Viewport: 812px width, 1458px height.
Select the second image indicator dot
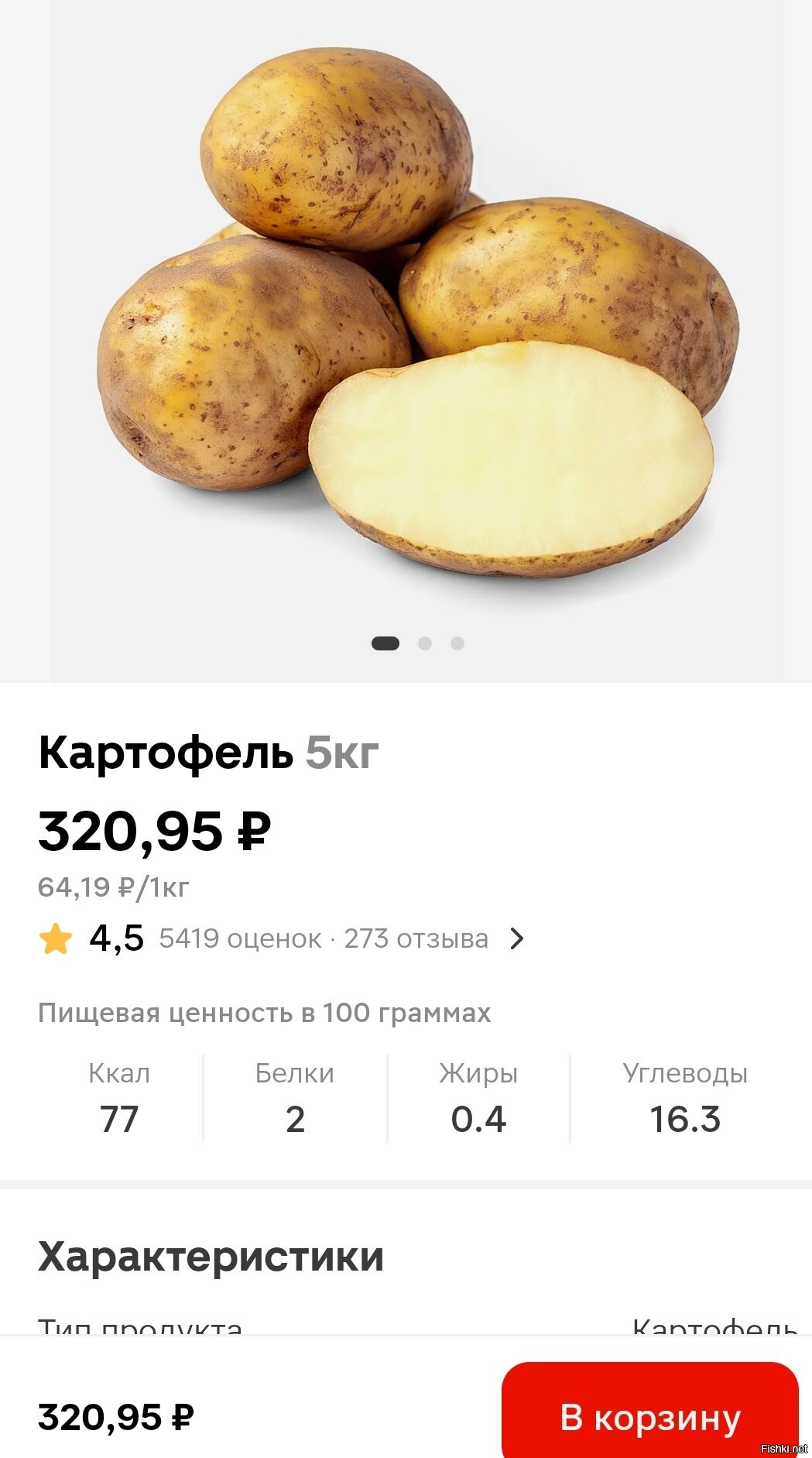(x=424, y=643)
